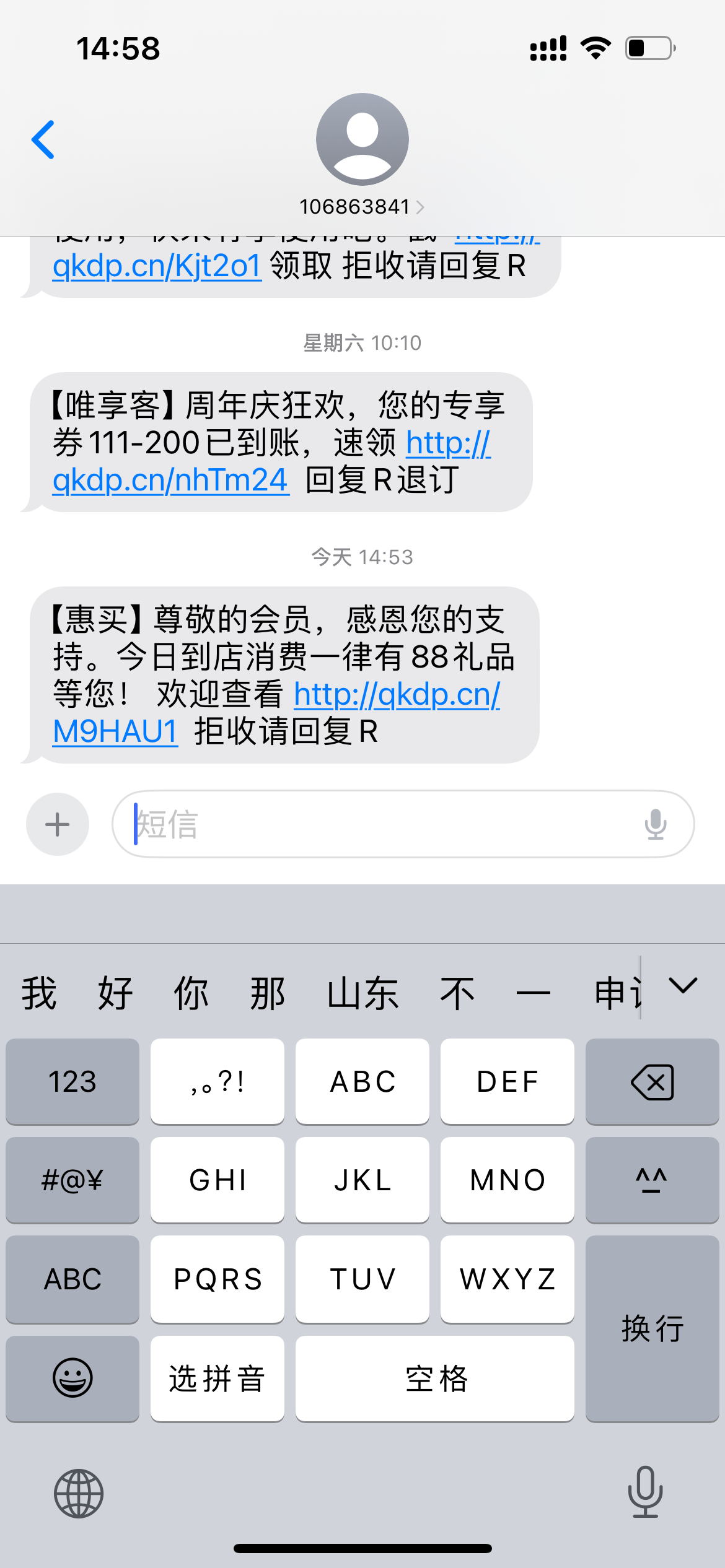Image resolution: width=725 pixels, height=1568 pixels.
Task: Tap the dictation microphone inside the message field
Action: pos(655,824)
